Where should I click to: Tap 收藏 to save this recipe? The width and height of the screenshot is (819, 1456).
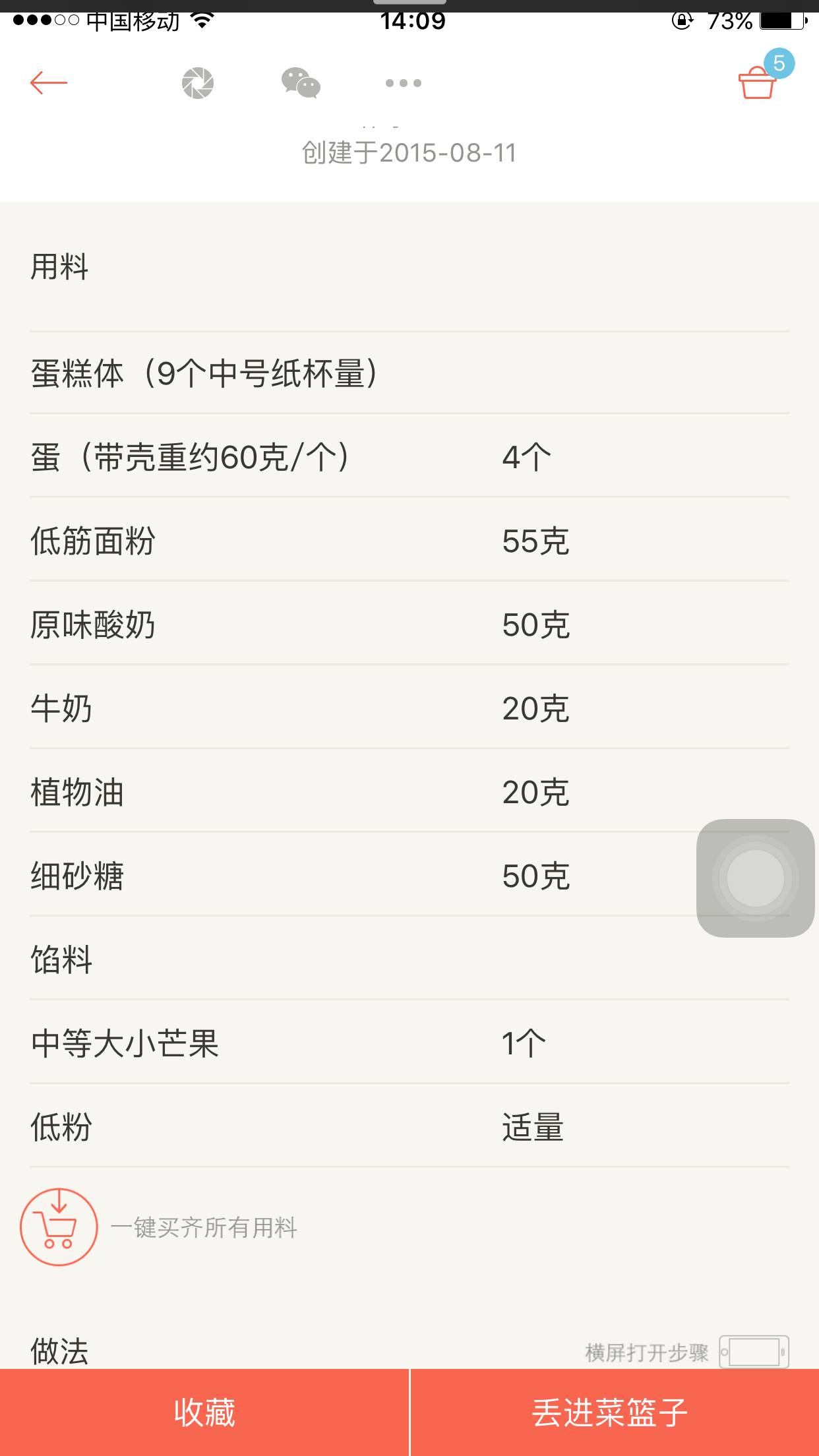[204, 1412]
